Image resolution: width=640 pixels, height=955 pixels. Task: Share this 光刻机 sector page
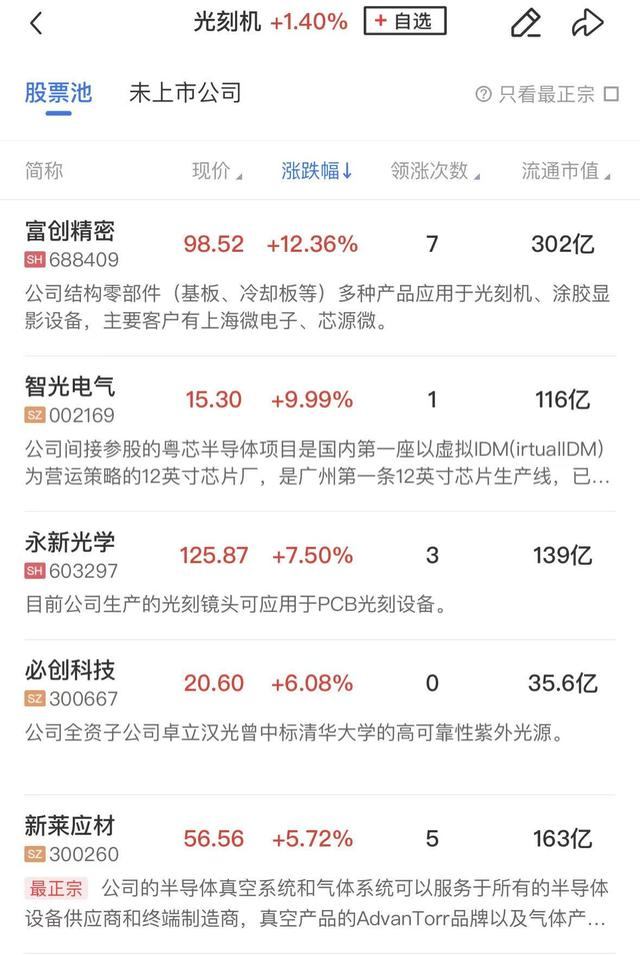pyautogui.click(x=588, y=23)
